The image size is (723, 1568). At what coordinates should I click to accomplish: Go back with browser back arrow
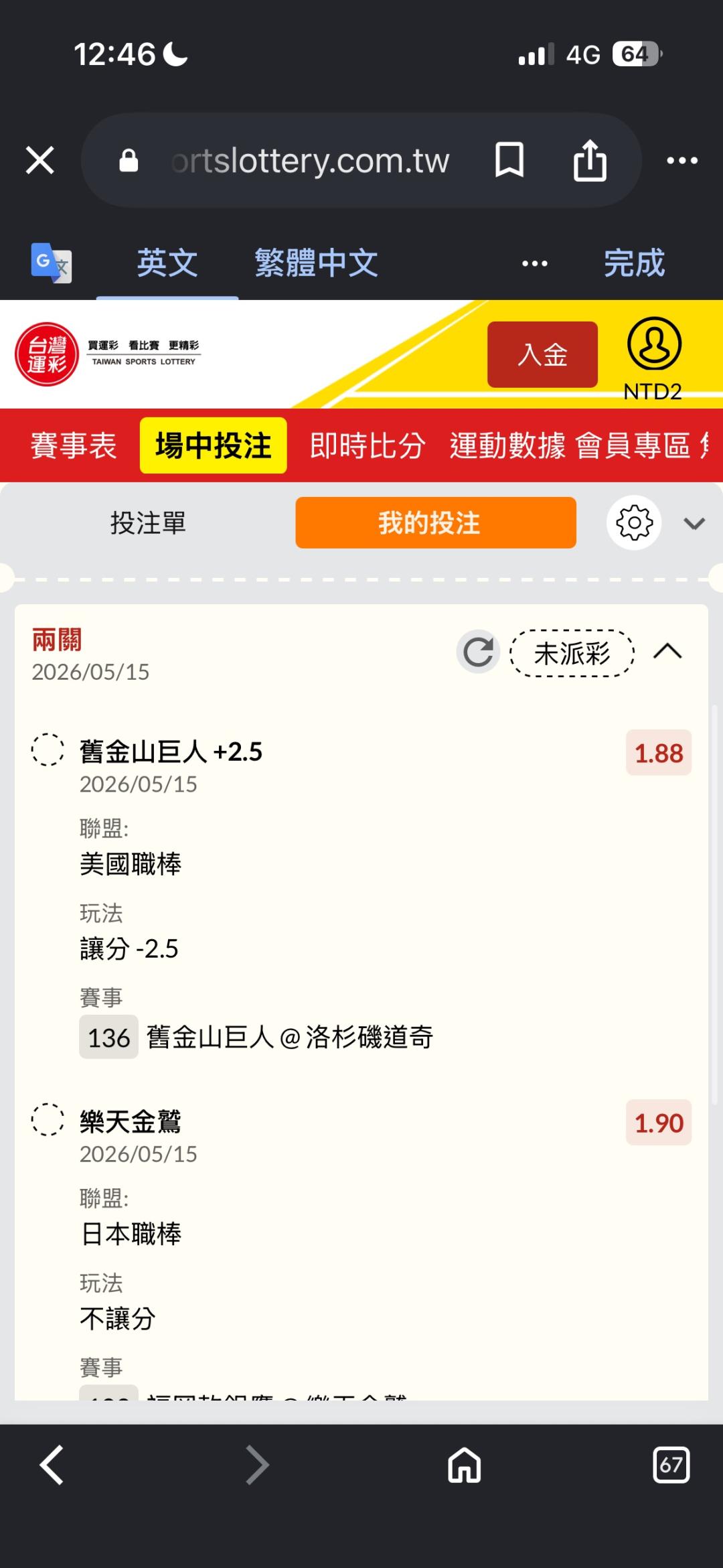pos(52,1465)
